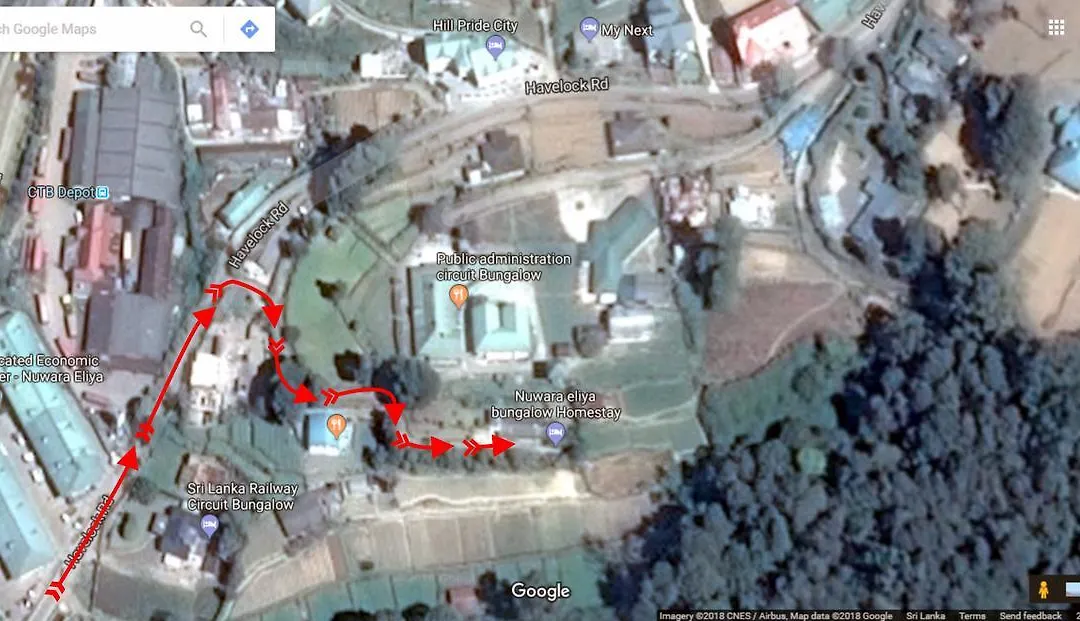Open the Sri Lanka region link
This screenshot has width=1080, height=621.
(925, 616)
